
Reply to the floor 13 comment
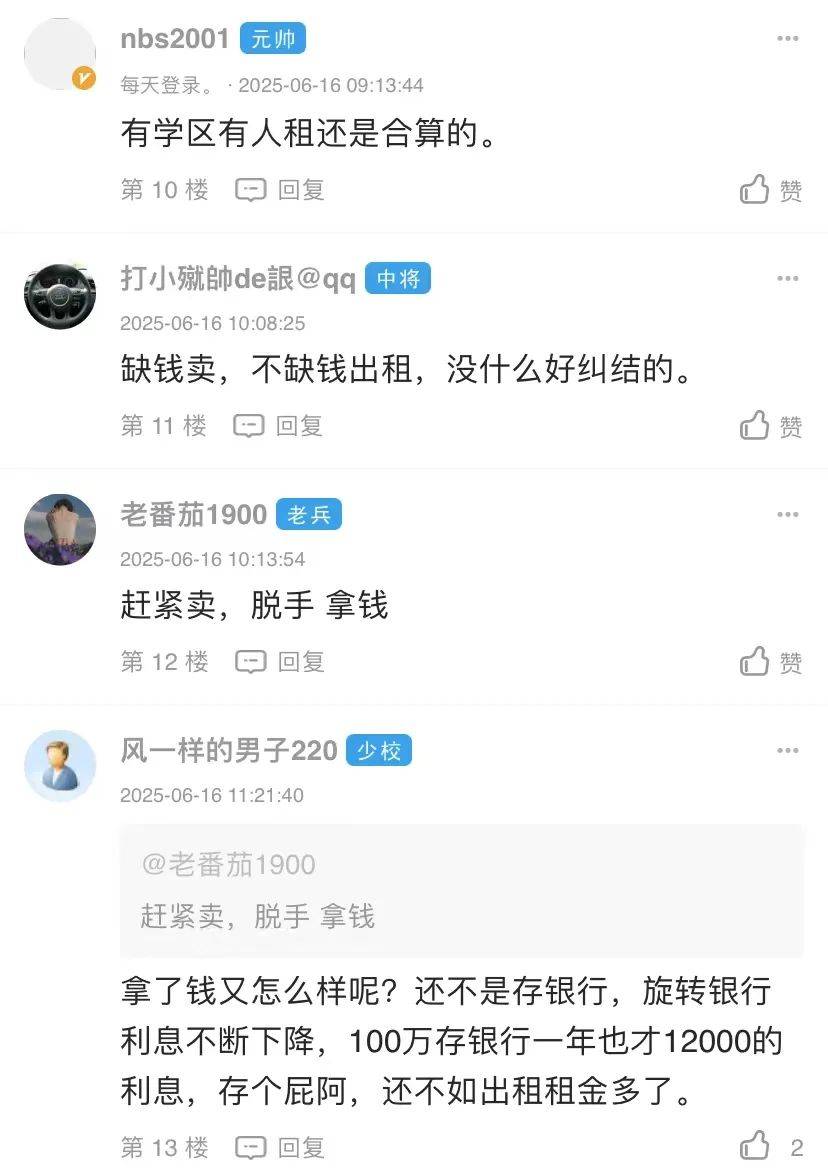[281, 1146]
